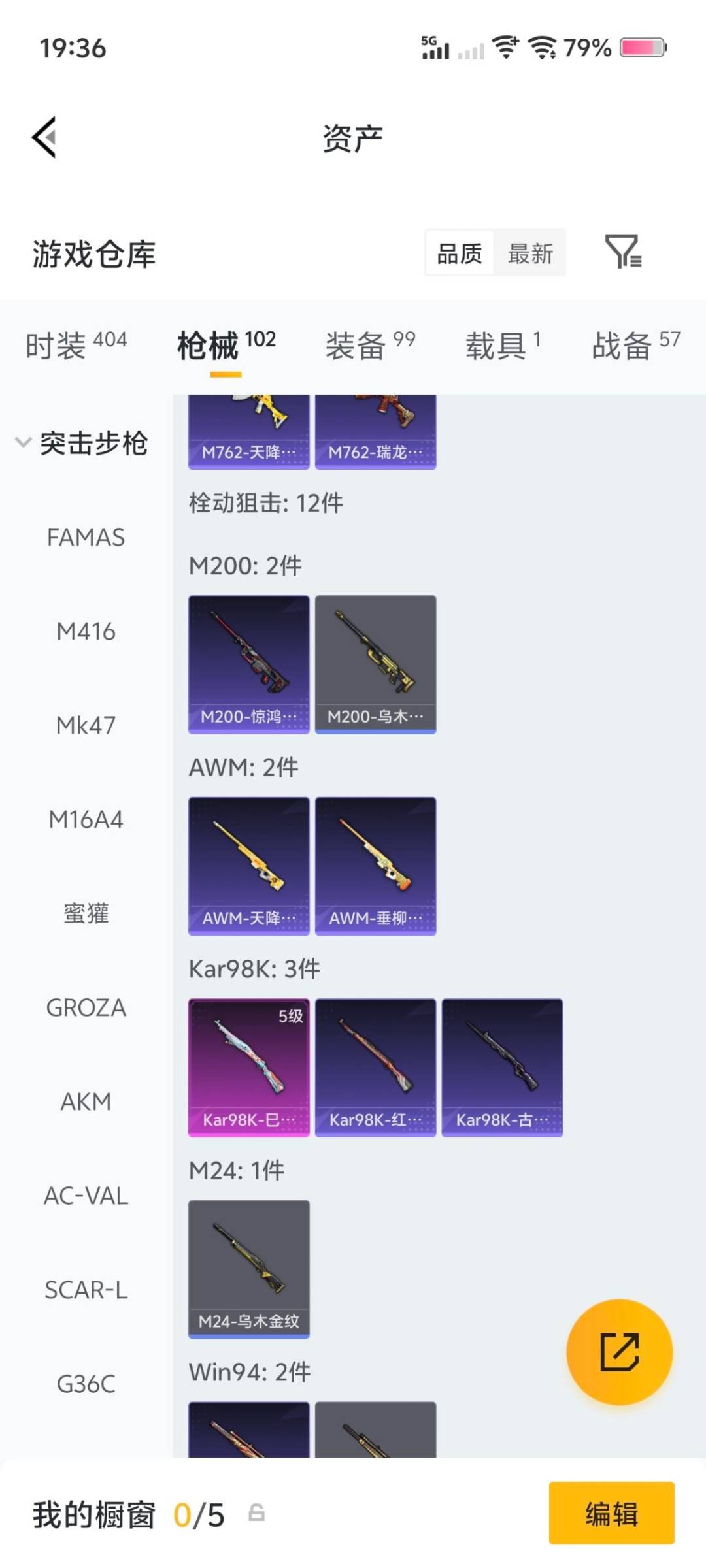Enable 品质 sorting mode
The width and height of the screenshot is (706, 1568).
(x=460, y=253)
